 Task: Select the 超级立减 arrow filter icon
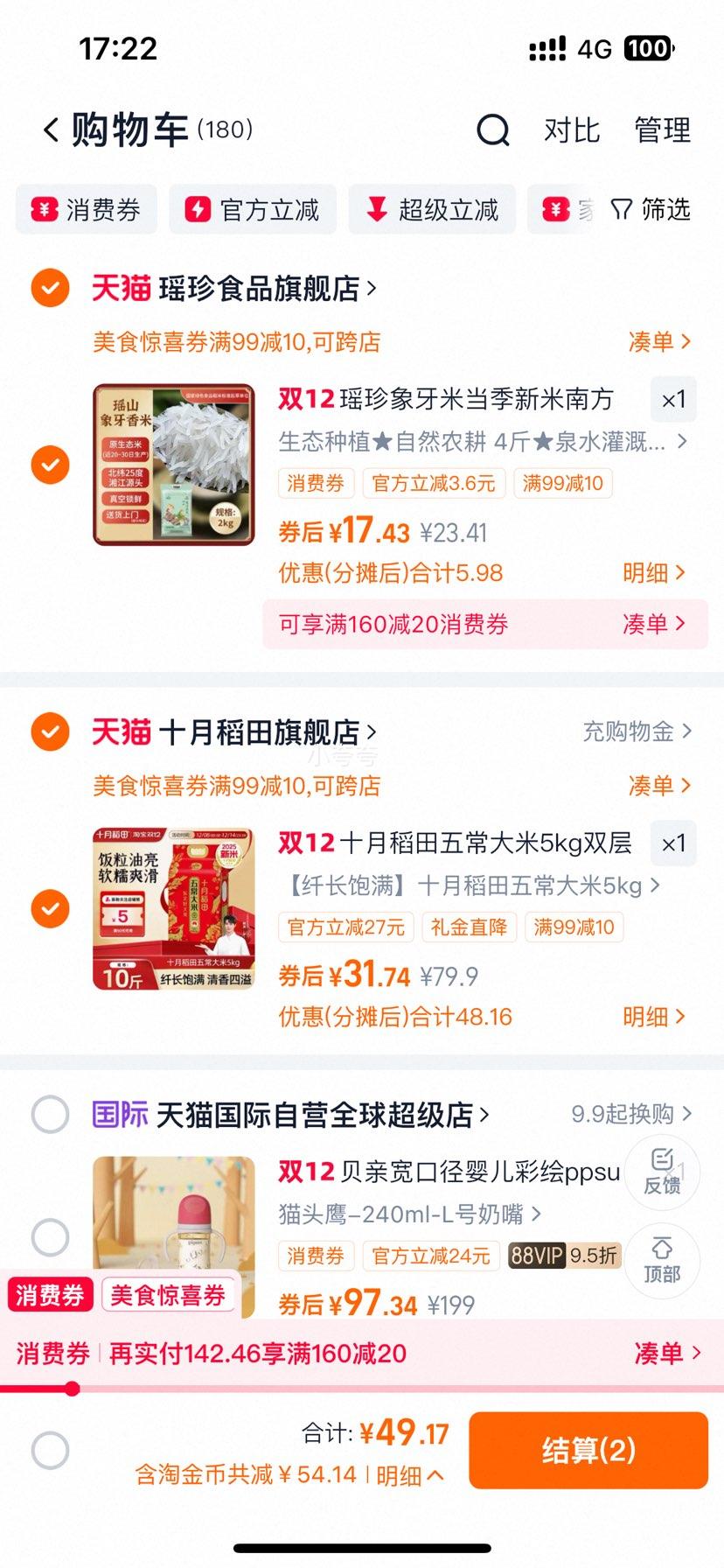[376, 209]
